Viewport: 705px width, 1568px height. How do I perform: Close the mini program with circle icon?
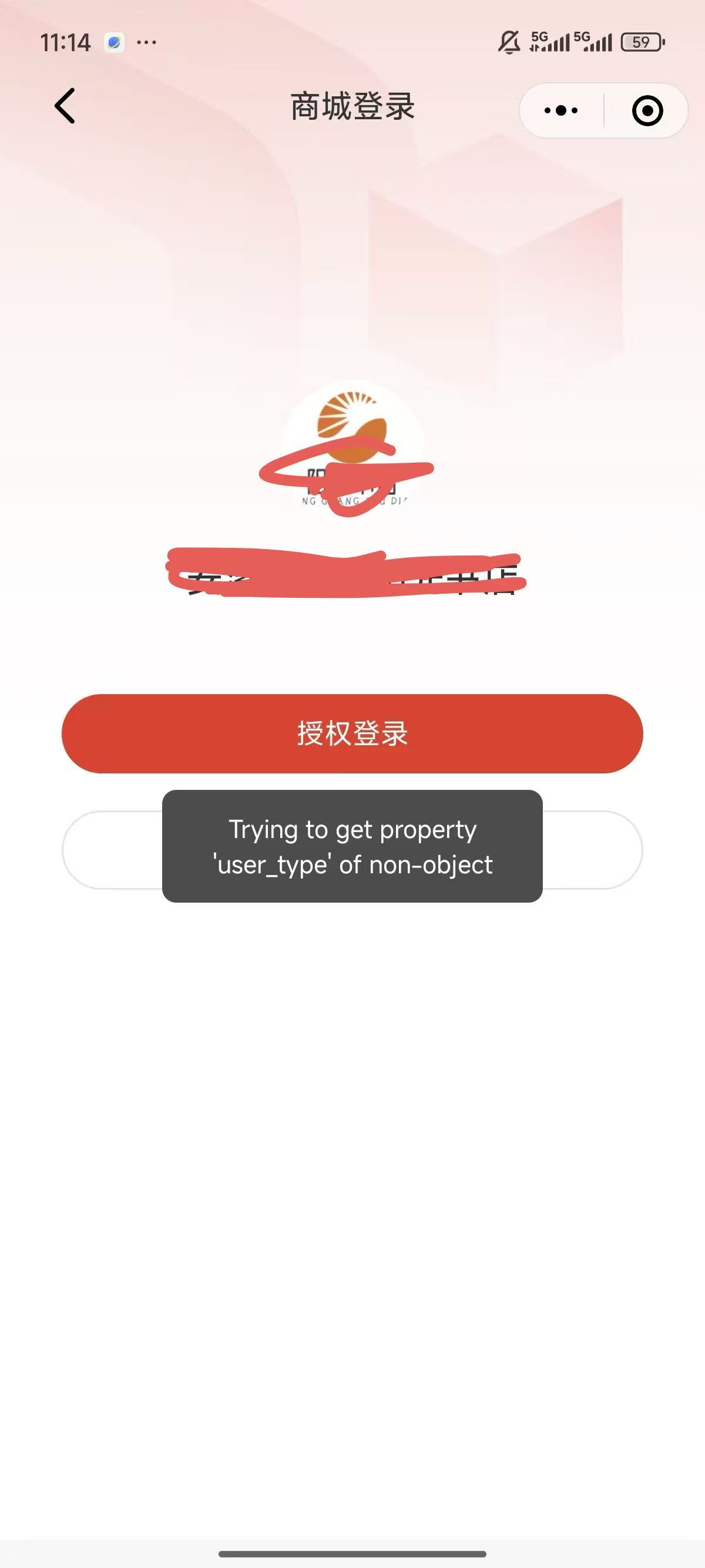tap(647, 111)
